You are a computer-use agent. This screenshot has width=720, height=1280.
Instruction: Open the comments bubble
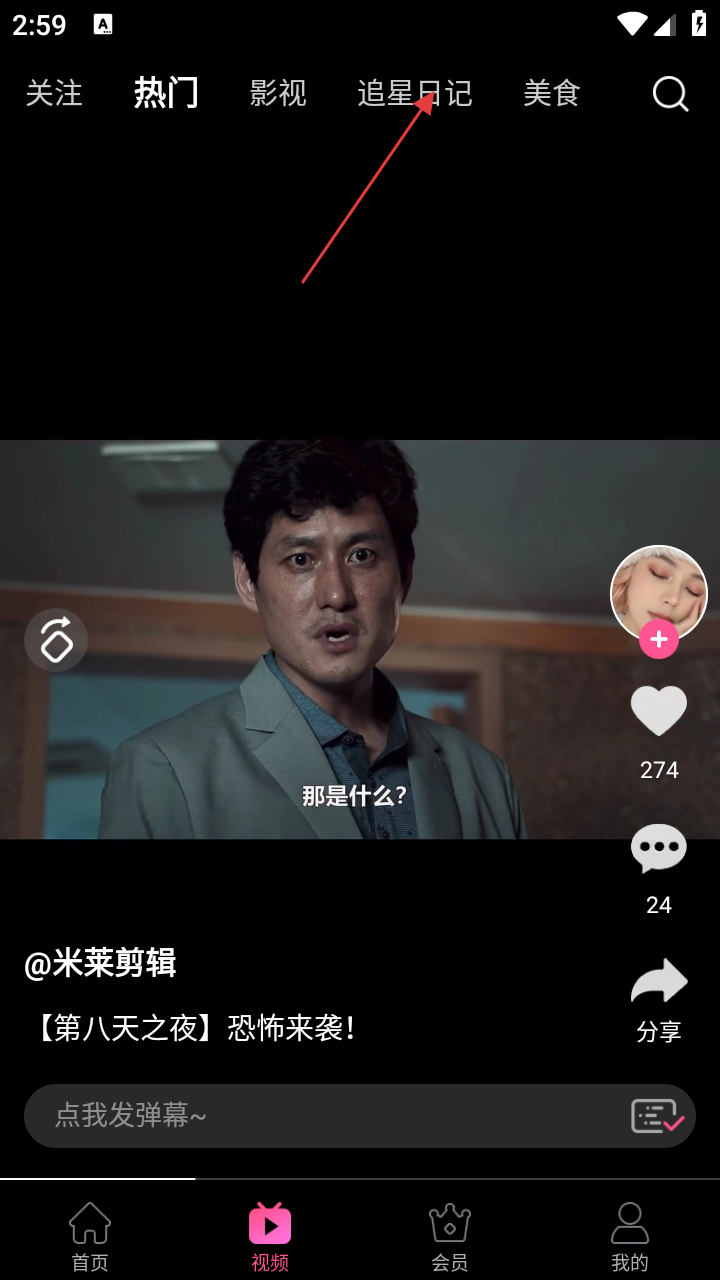659,849
